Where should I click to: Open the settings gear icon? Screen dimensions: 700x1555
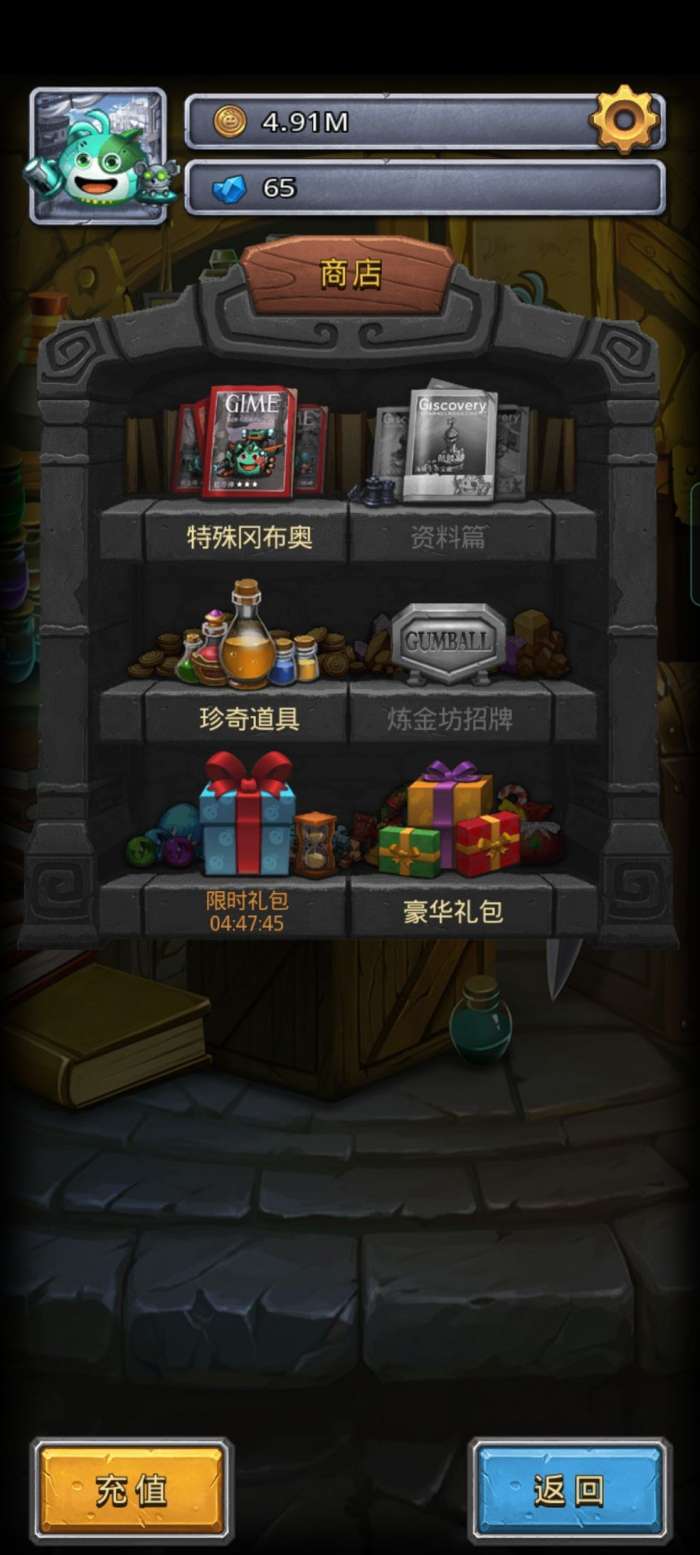(624, 119)
